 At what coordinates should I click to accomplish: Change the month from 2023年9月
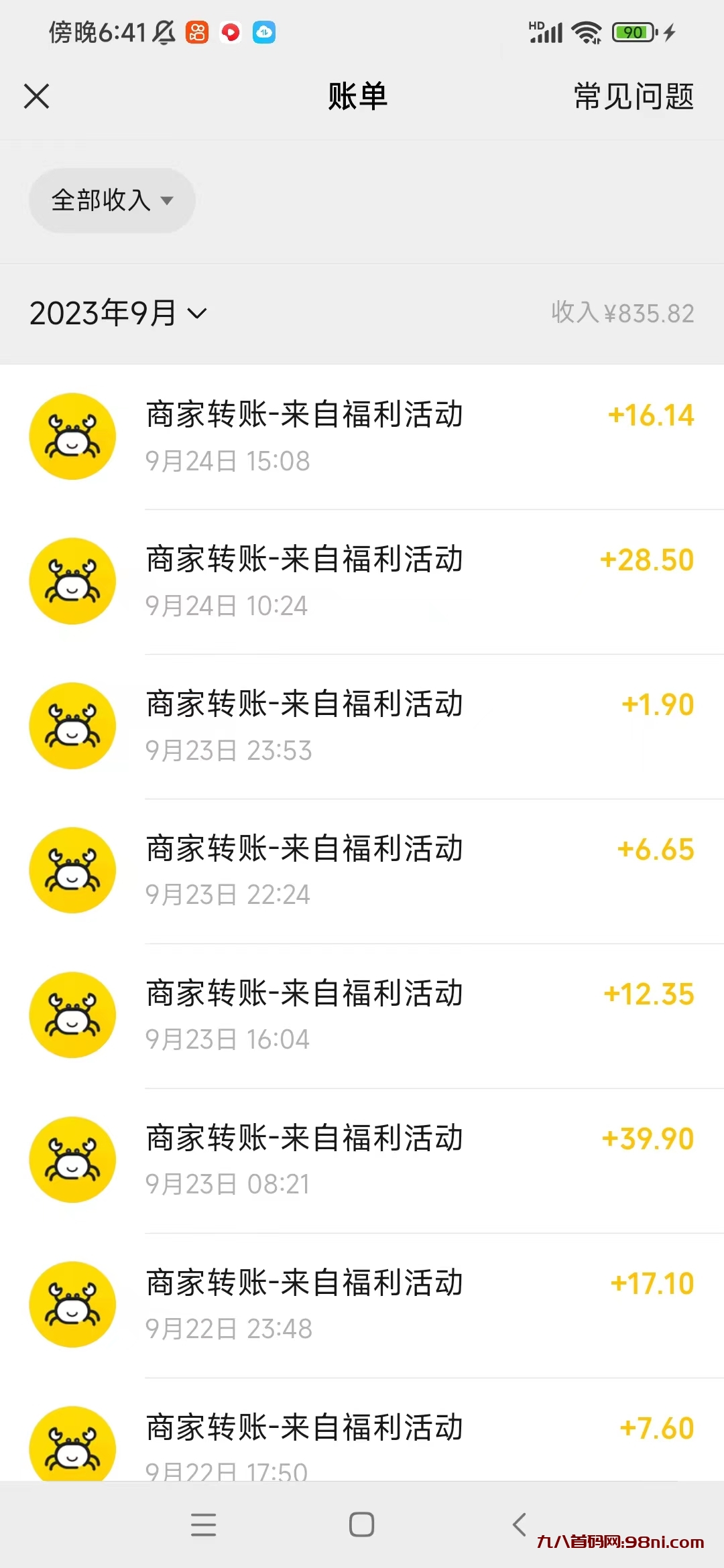tap(118, 313)
